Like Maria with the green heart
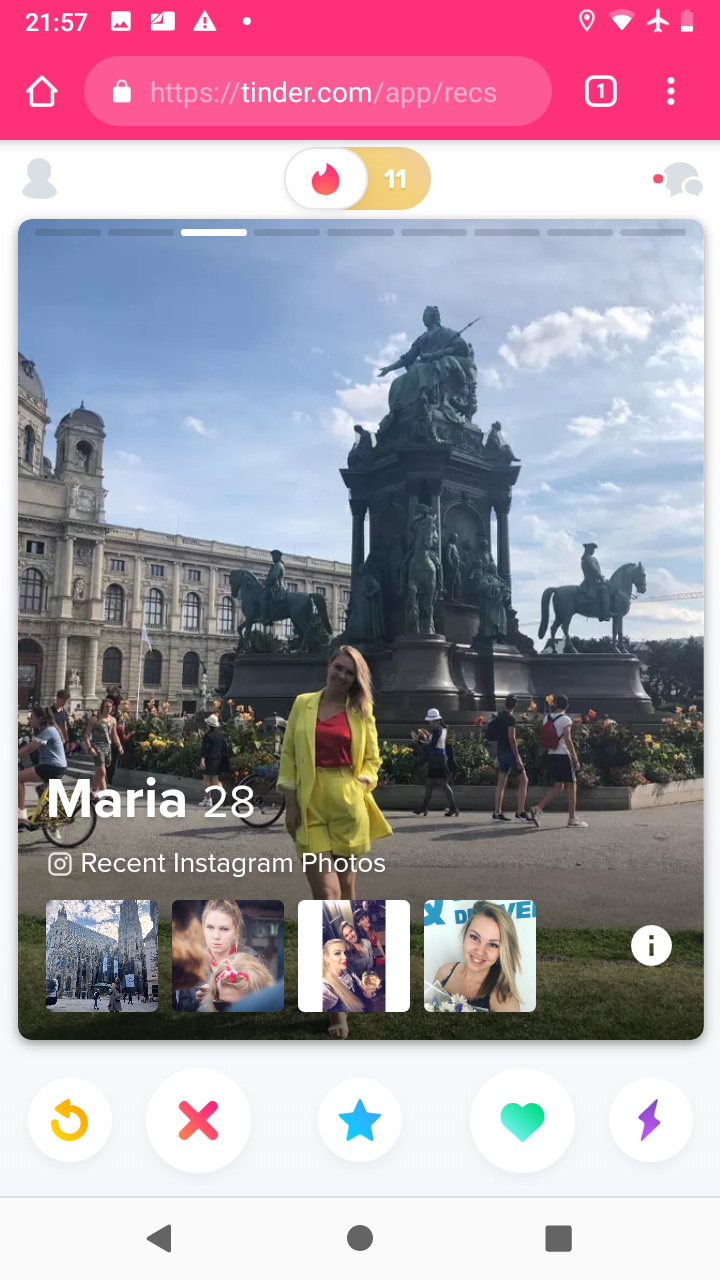This screenshot has height=1280, width=720. [x=522, y=1121]
